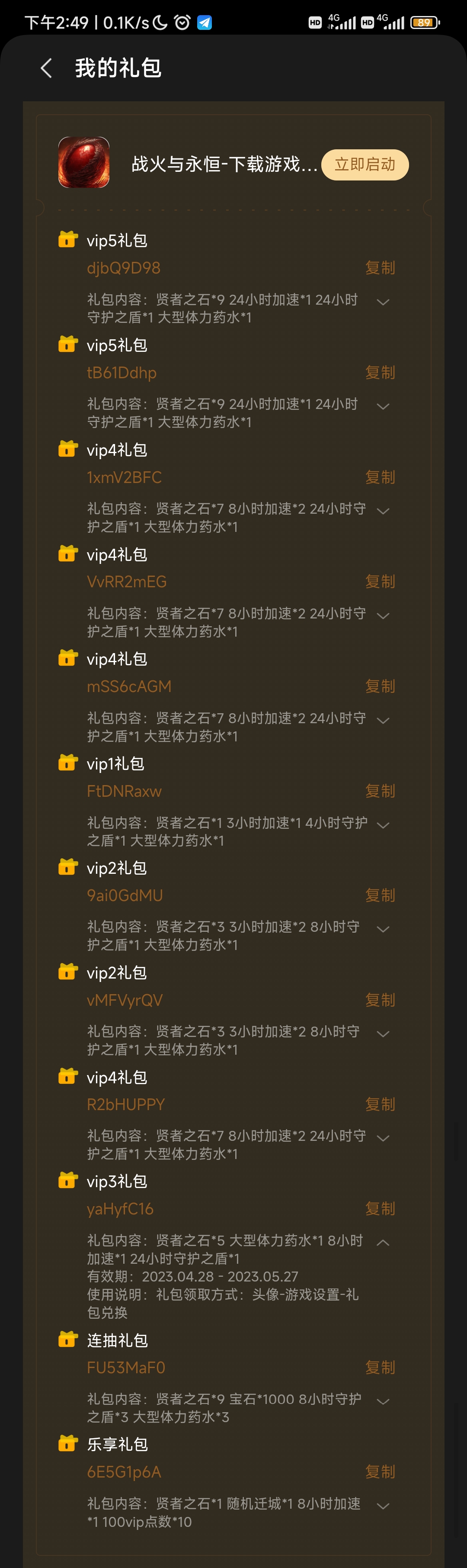Copy code 1xmV2BFC
The width and height of the screenshot is (467, 1568).
click(x=380, y=477)
